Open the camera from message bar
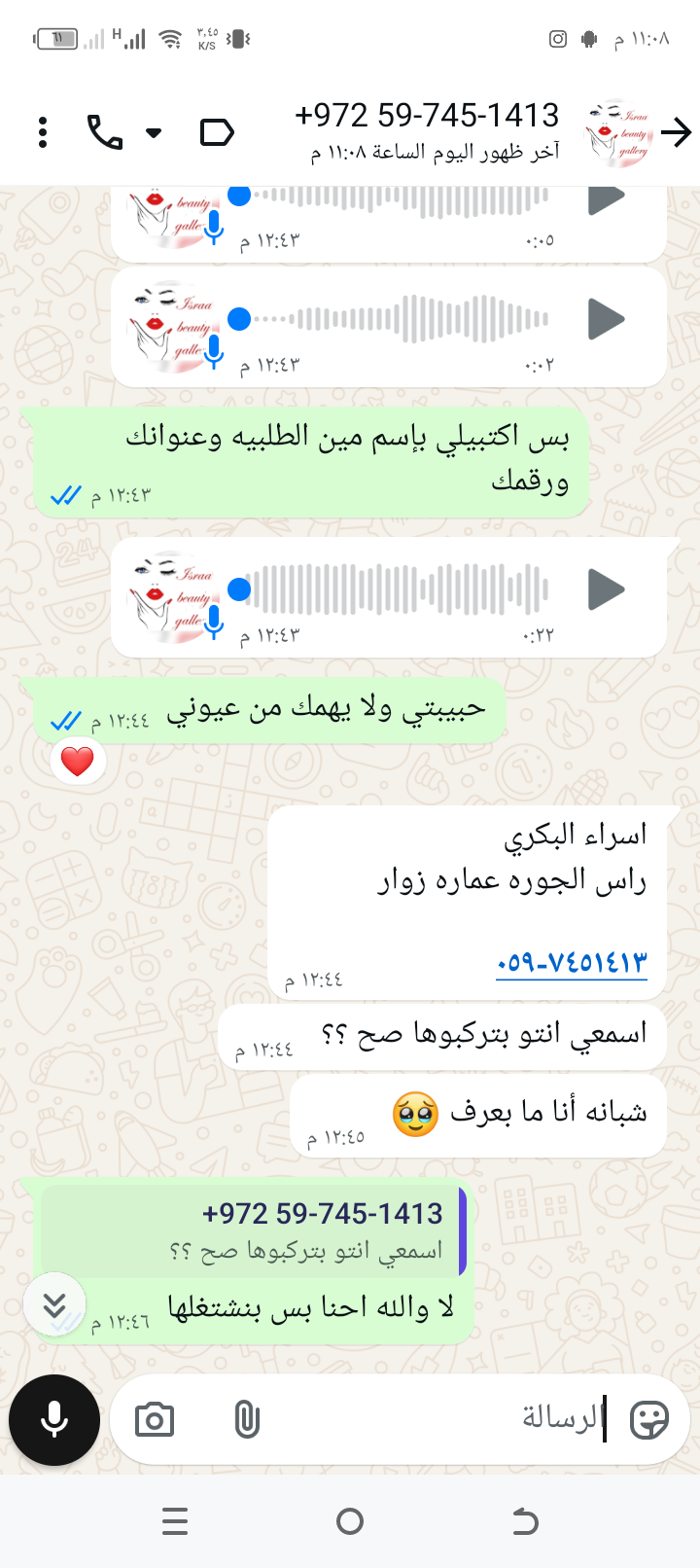This screenshot has height=1568, width=700. pos(154,1420)
